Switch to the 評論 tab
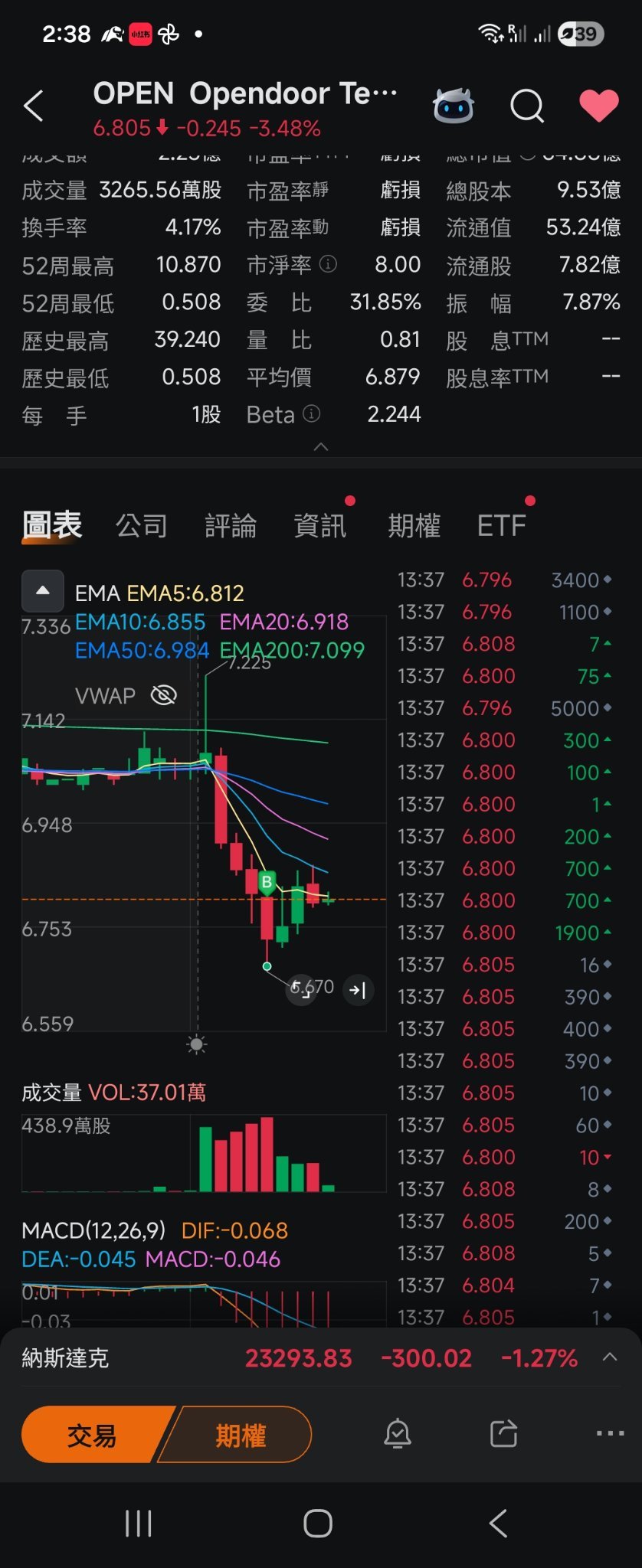 (231, 526)
